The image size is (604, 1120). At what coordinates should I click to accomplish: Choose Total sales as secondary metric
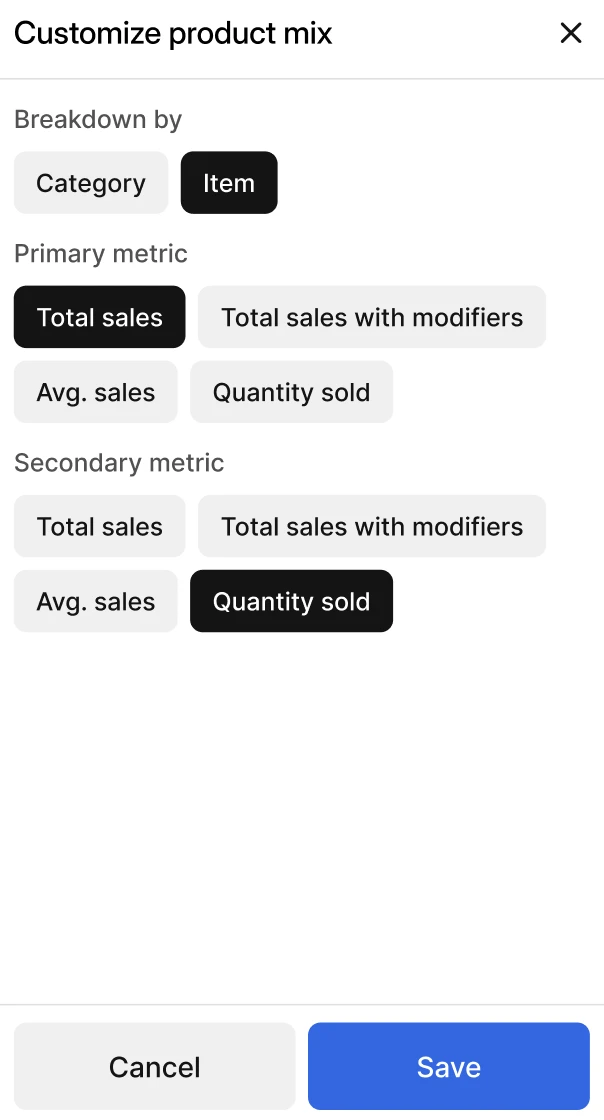point(99,526)
